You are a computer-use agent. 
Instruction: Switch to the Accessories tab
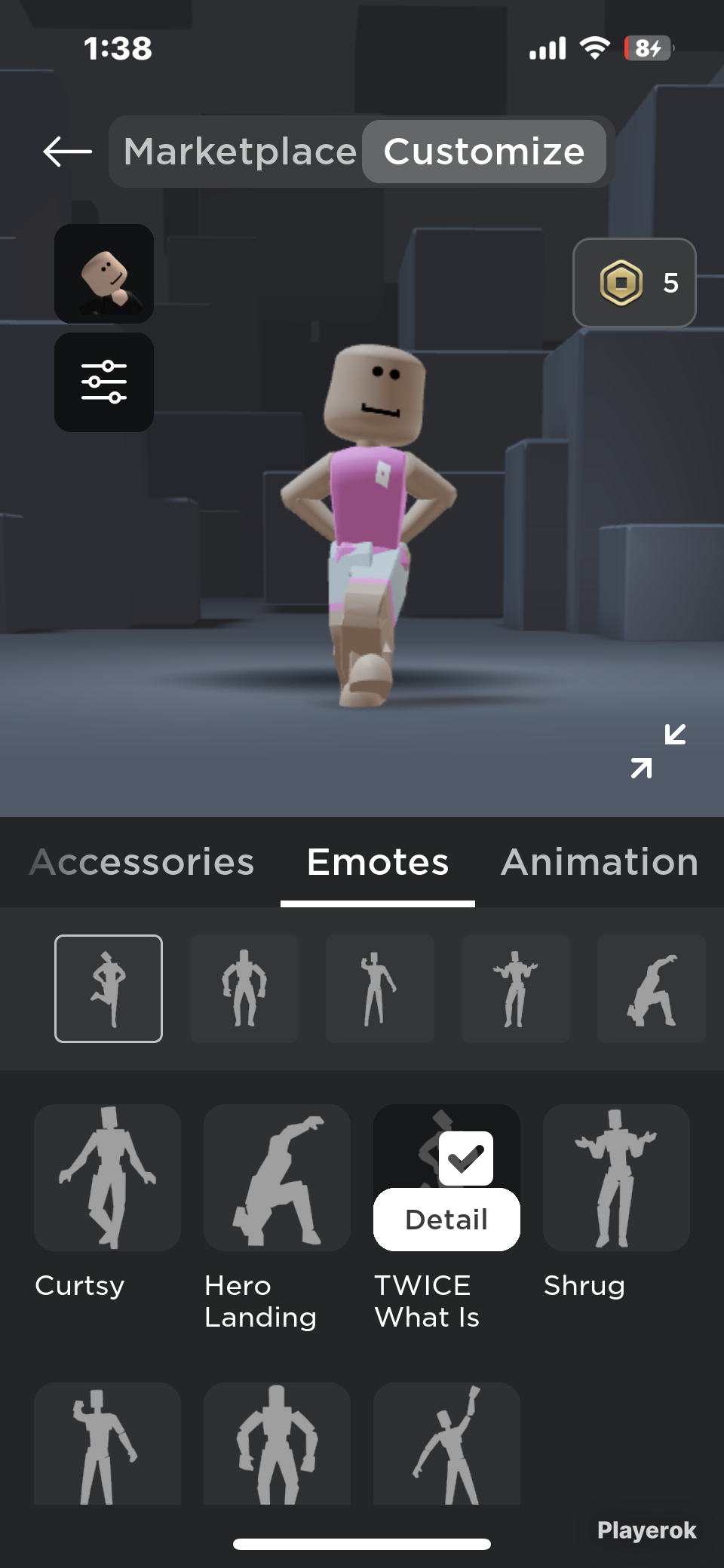click(142, 862)
